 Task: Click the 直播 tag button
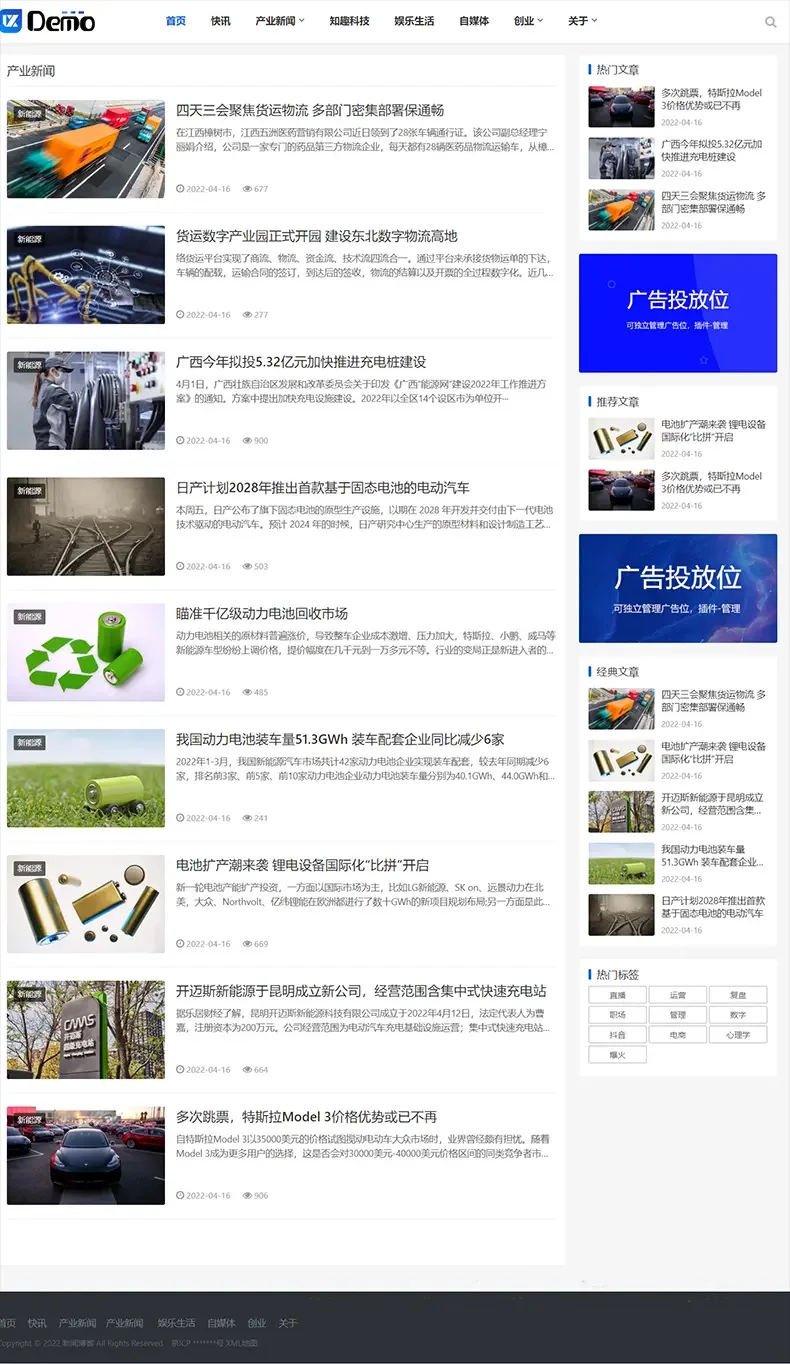(616, 994)
